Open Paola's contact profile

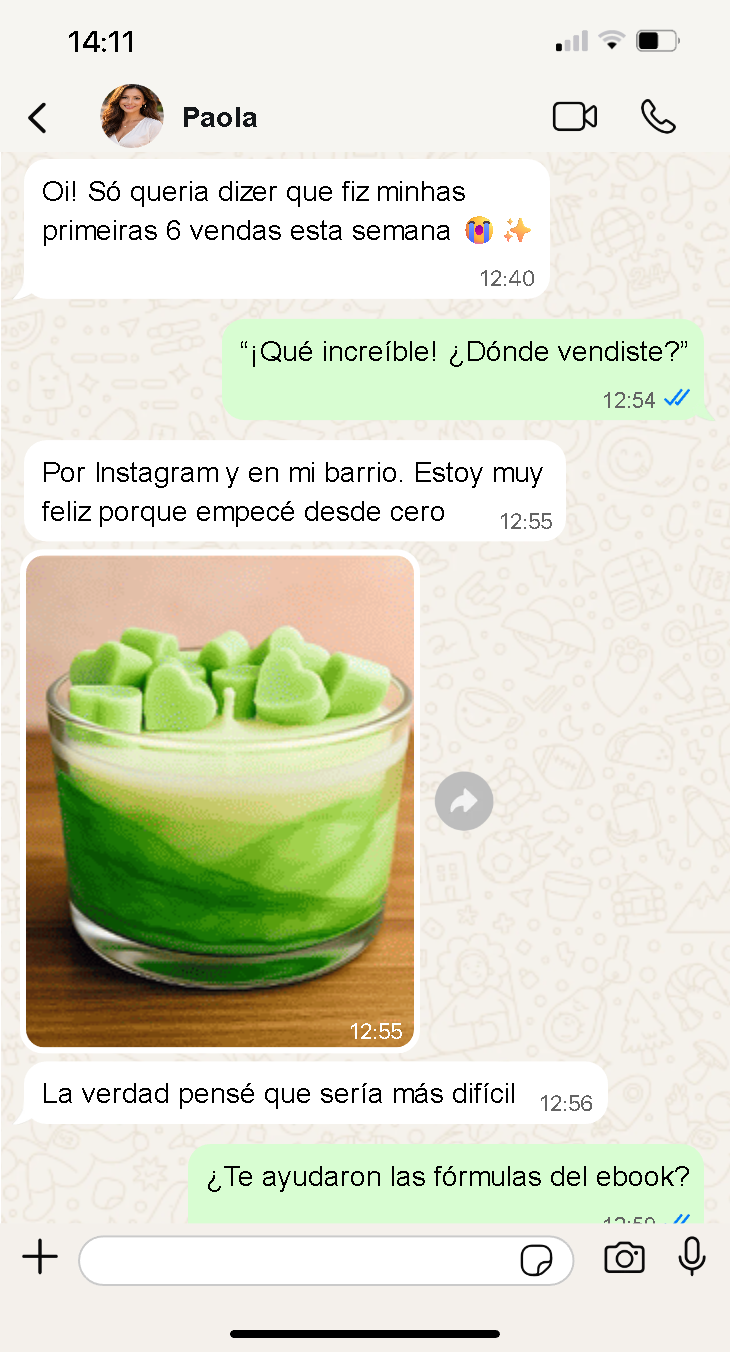(219, 118)
